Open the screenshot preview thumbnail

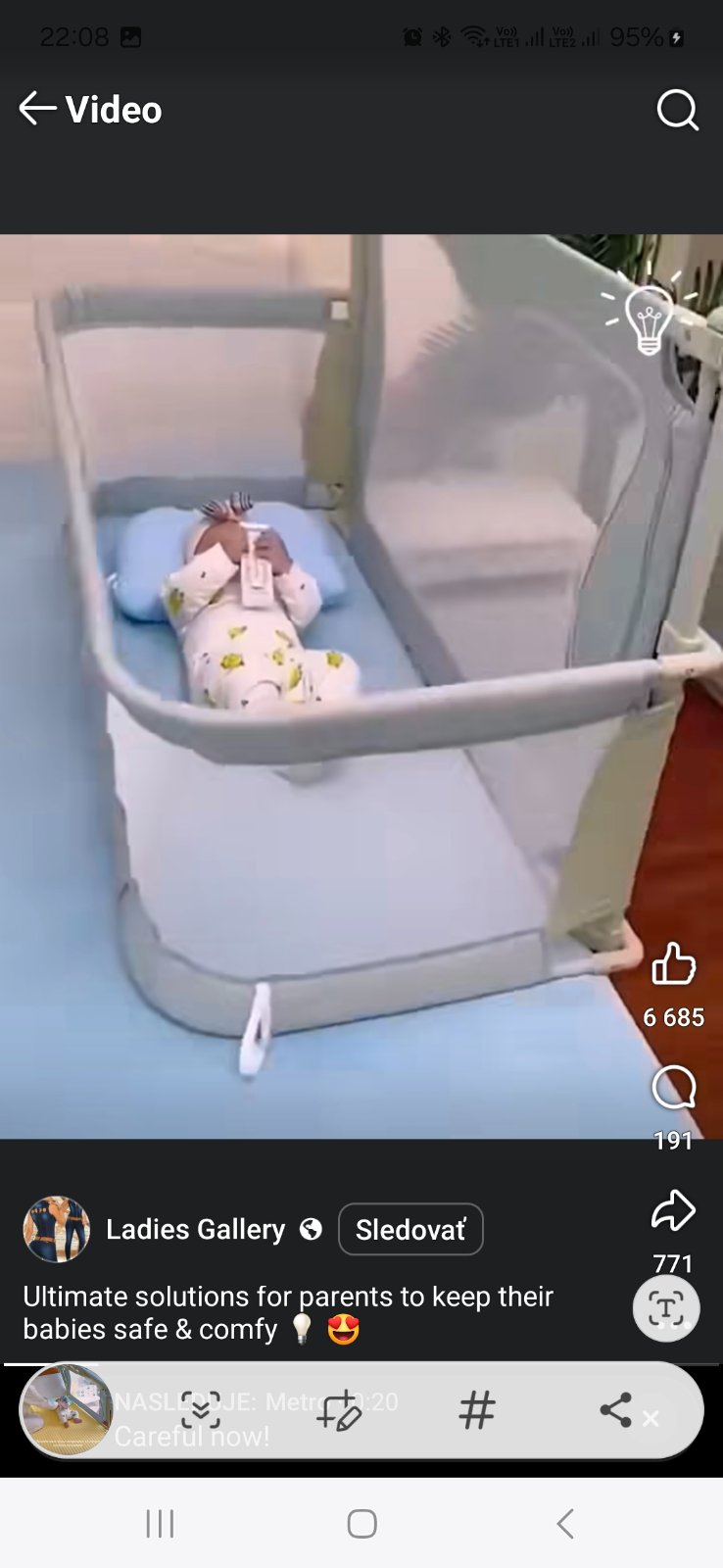click(66, 1410)
